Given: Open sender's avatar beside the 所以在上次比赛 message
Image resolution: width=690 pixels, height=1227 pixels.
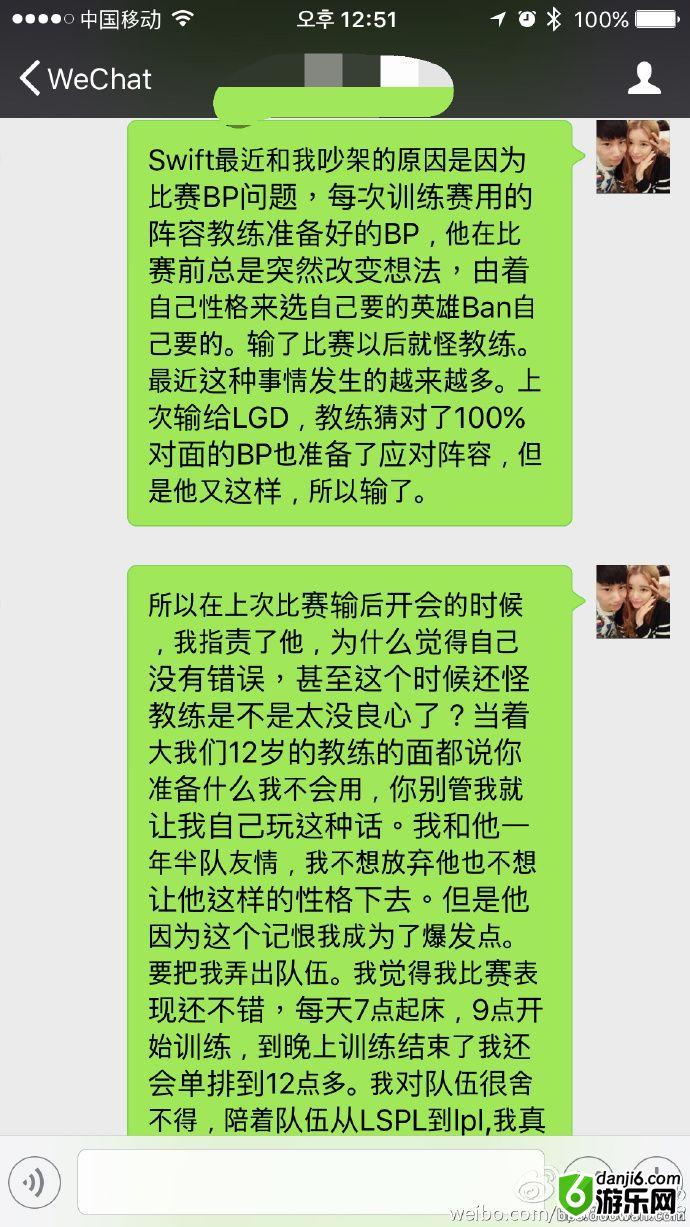Looking at the screenshot, I should [632, 601].
